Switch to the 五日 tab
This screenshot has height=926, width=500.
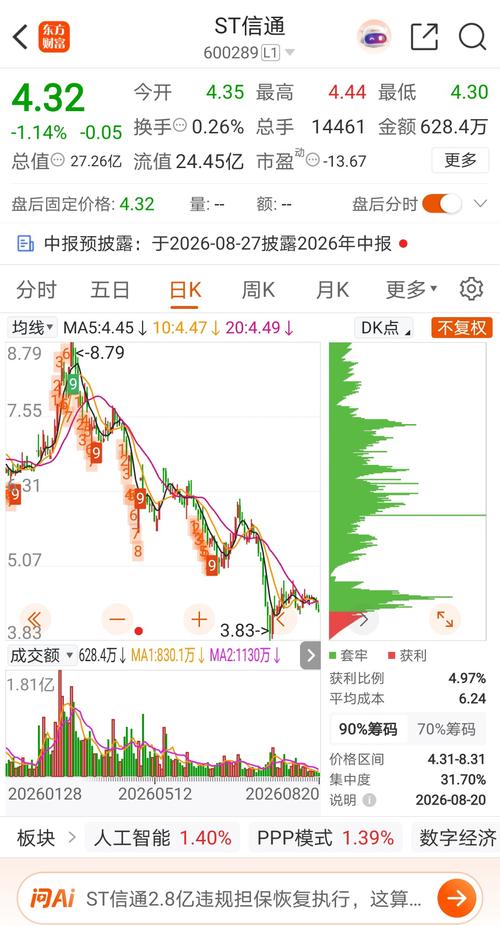point(110,290)
